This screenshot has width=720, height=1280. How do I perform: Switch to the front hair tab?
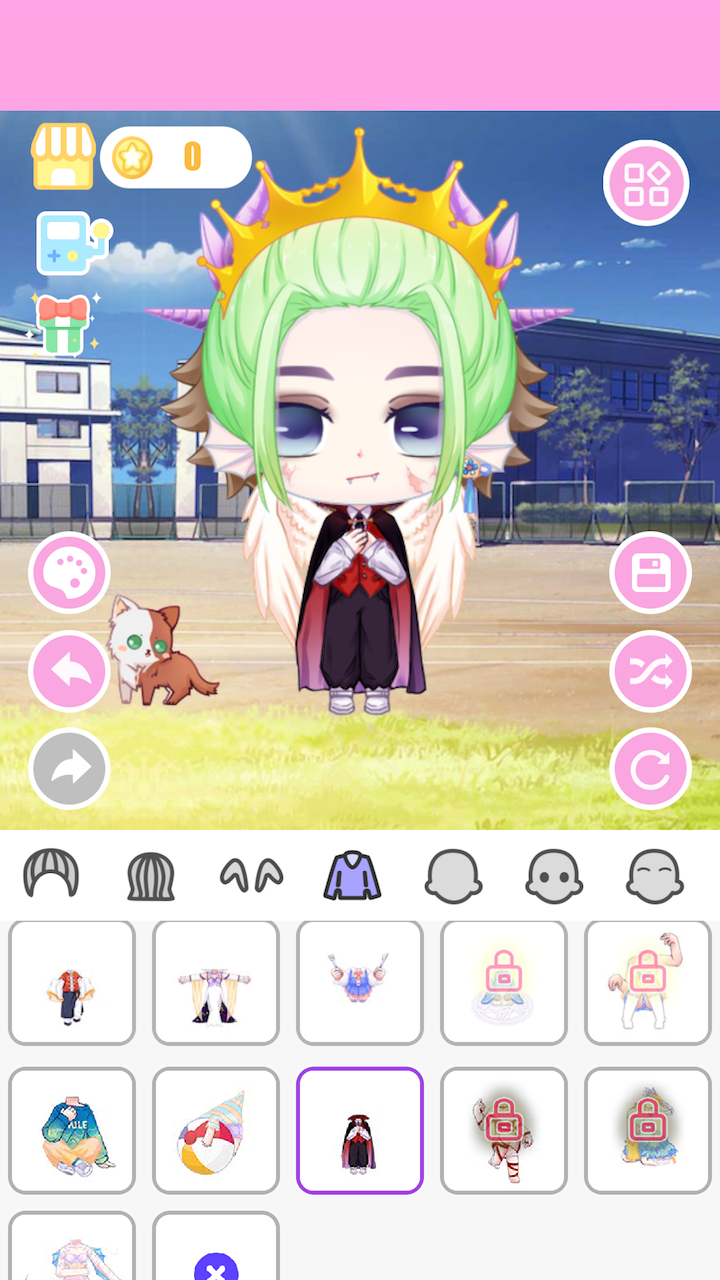(x=51, y=875)
